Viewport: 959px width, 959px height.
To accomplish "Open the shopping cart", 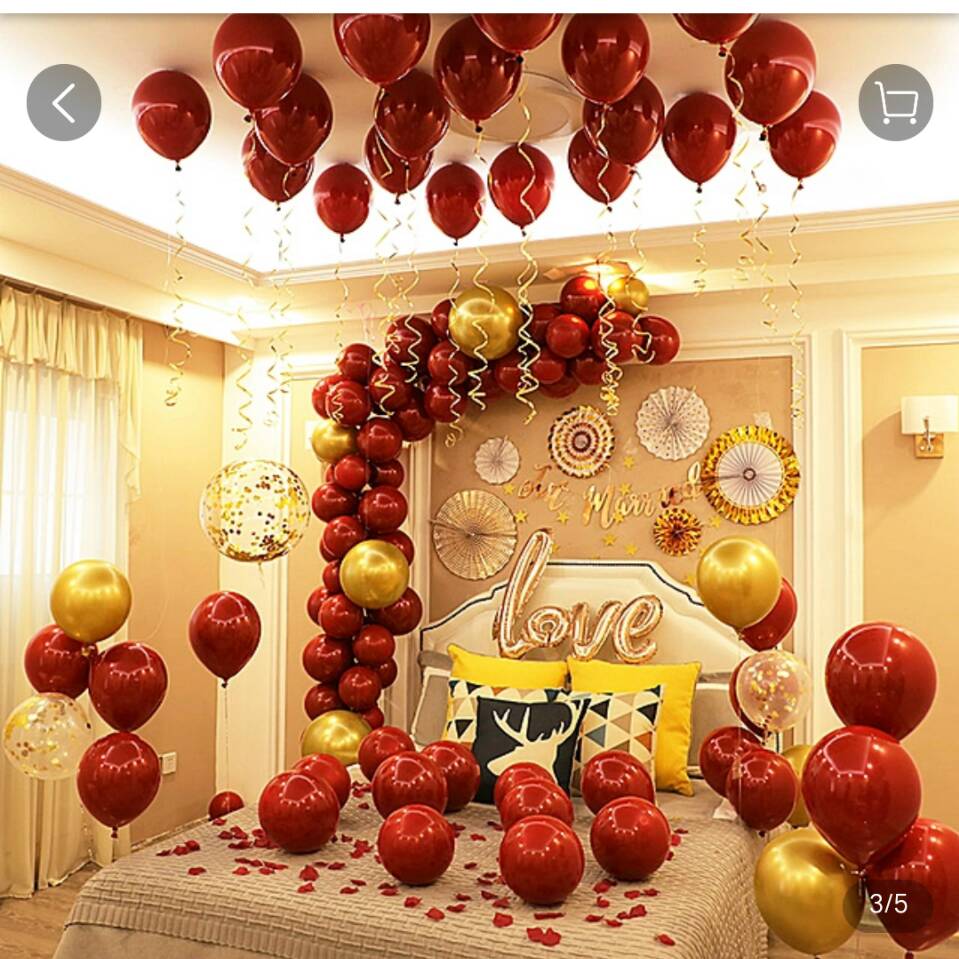I will 895,103.
